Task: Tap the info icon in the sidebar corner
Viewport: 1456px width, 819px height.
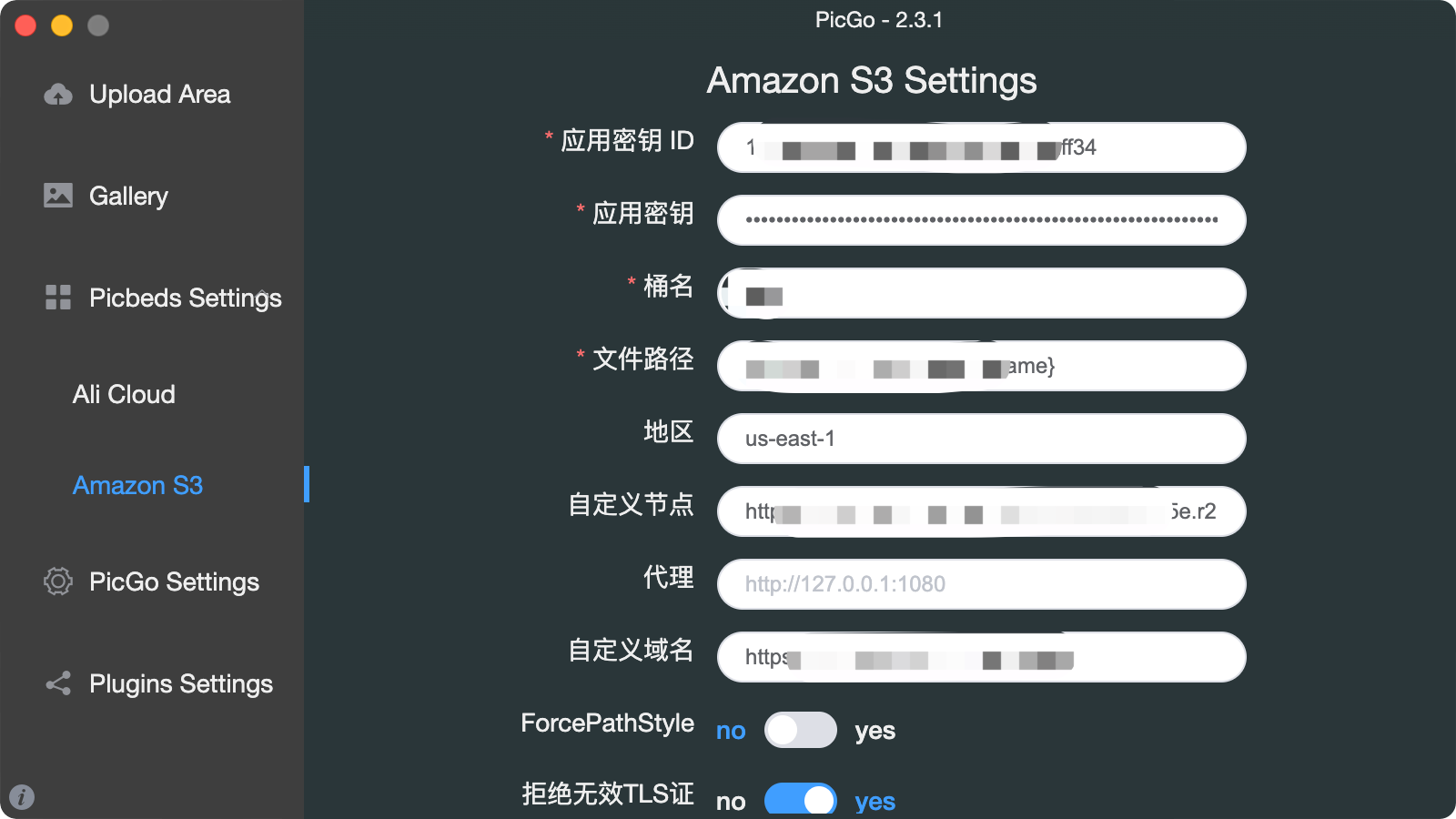Action: [x=22, y=797]
